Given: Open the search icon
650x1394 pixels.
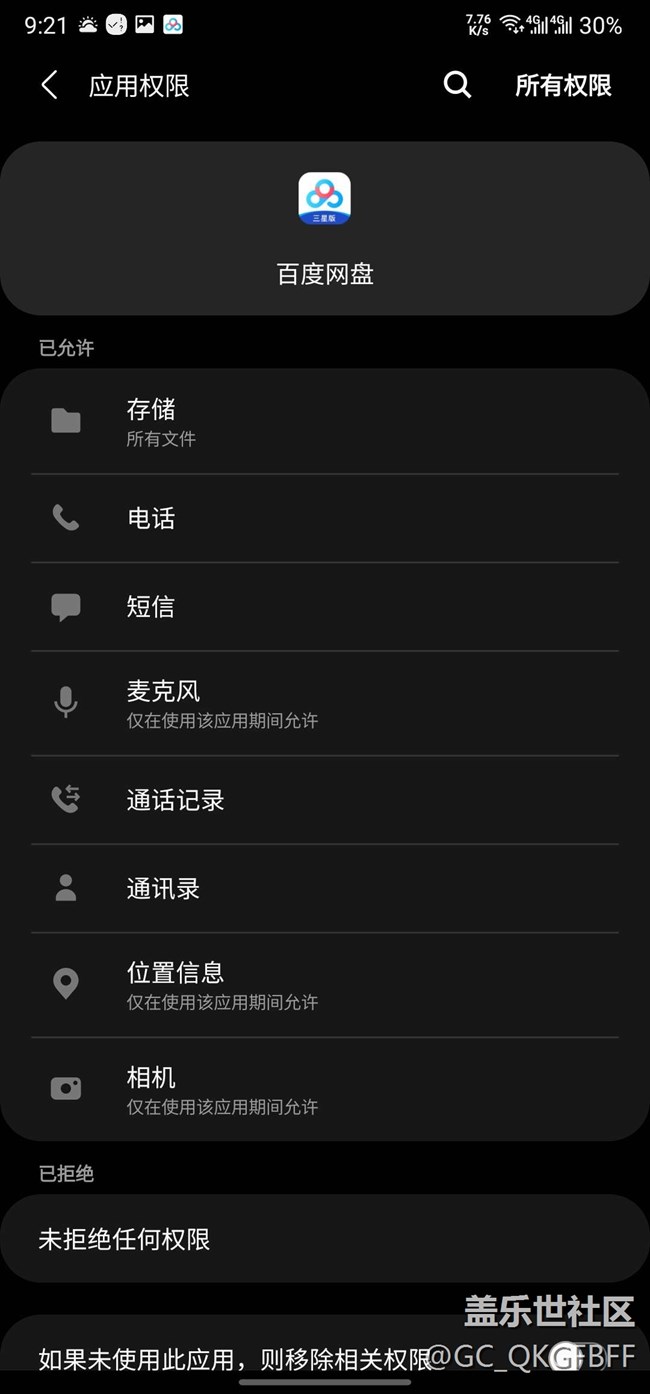Looking at the screenshot, I should tap(457, 86).
